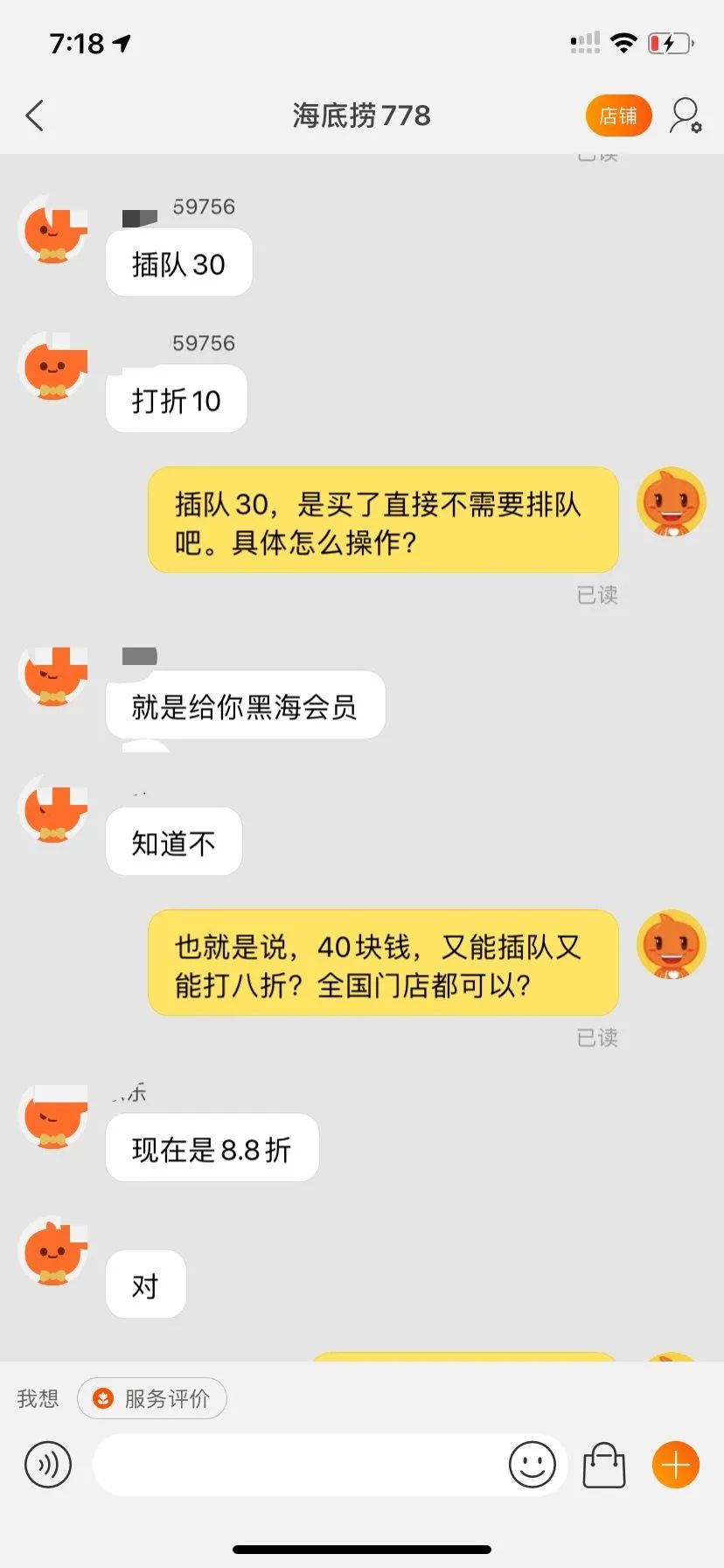Tap the chat title 海底捞778
The width and height of the screenshot is (724, 1568).
point(361,115)
